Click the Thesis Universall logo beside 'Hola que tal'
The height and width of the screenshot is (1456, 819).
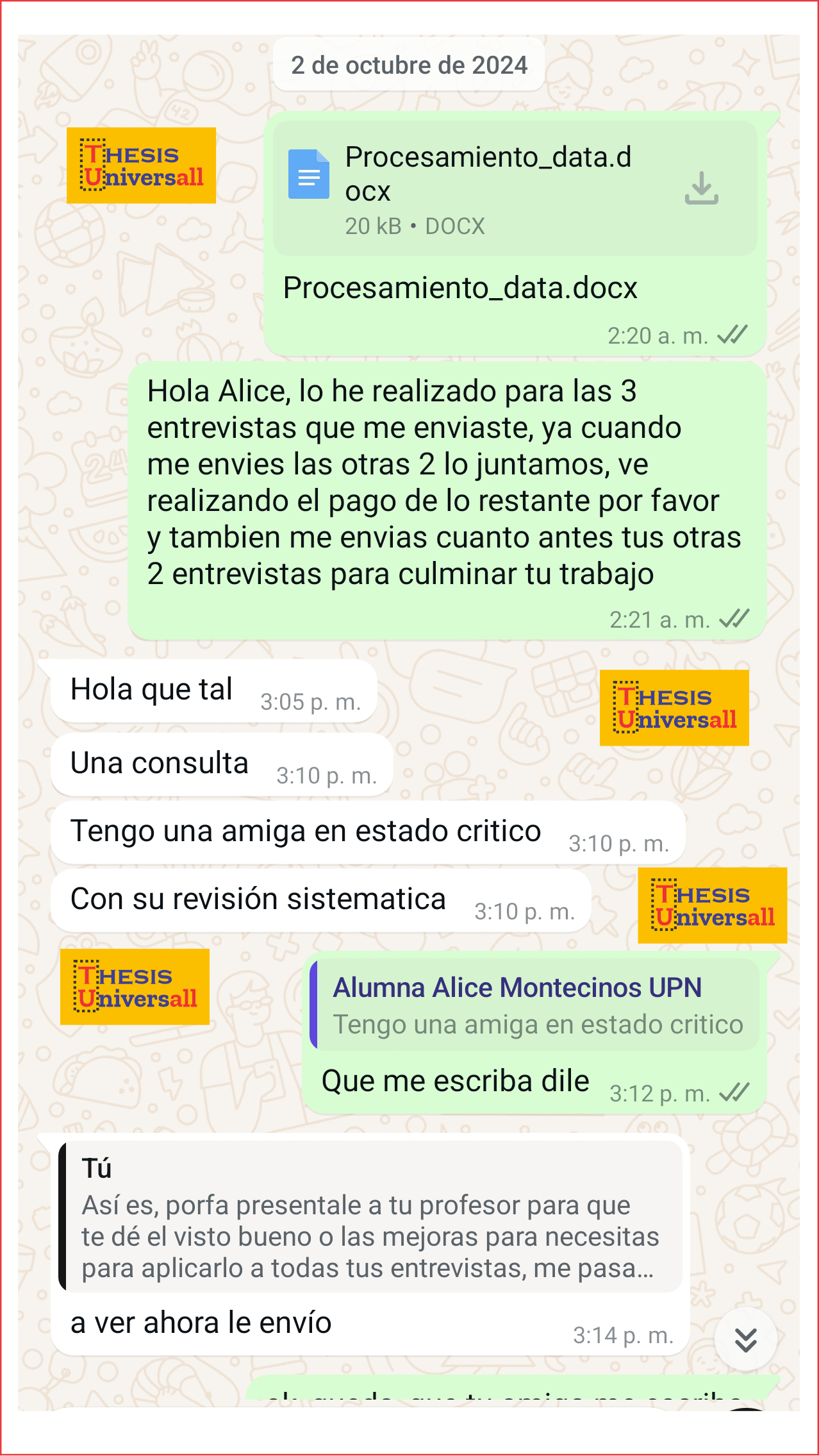[674, 708]
